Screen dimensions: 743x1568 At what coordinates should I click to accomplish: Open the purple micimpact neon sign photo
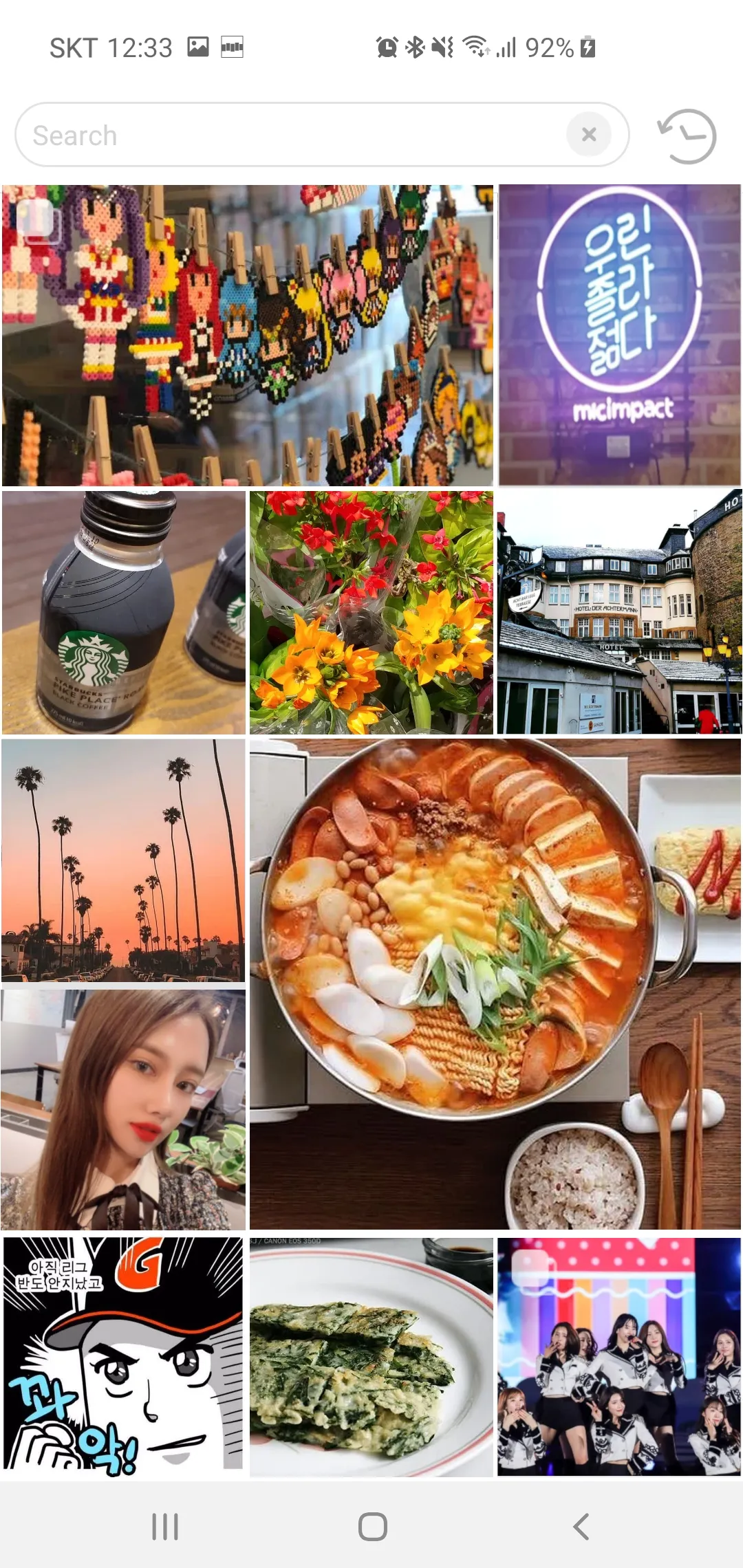point(620,335)
